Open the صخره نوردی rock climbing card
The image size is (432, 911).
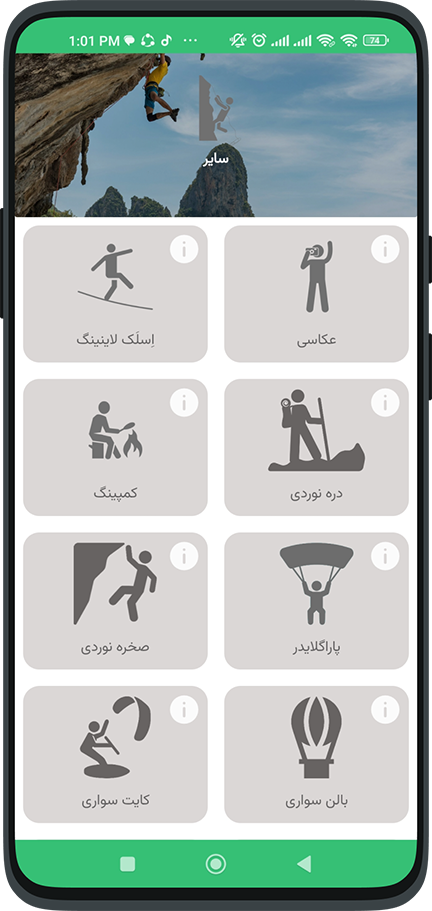(116, 601)
